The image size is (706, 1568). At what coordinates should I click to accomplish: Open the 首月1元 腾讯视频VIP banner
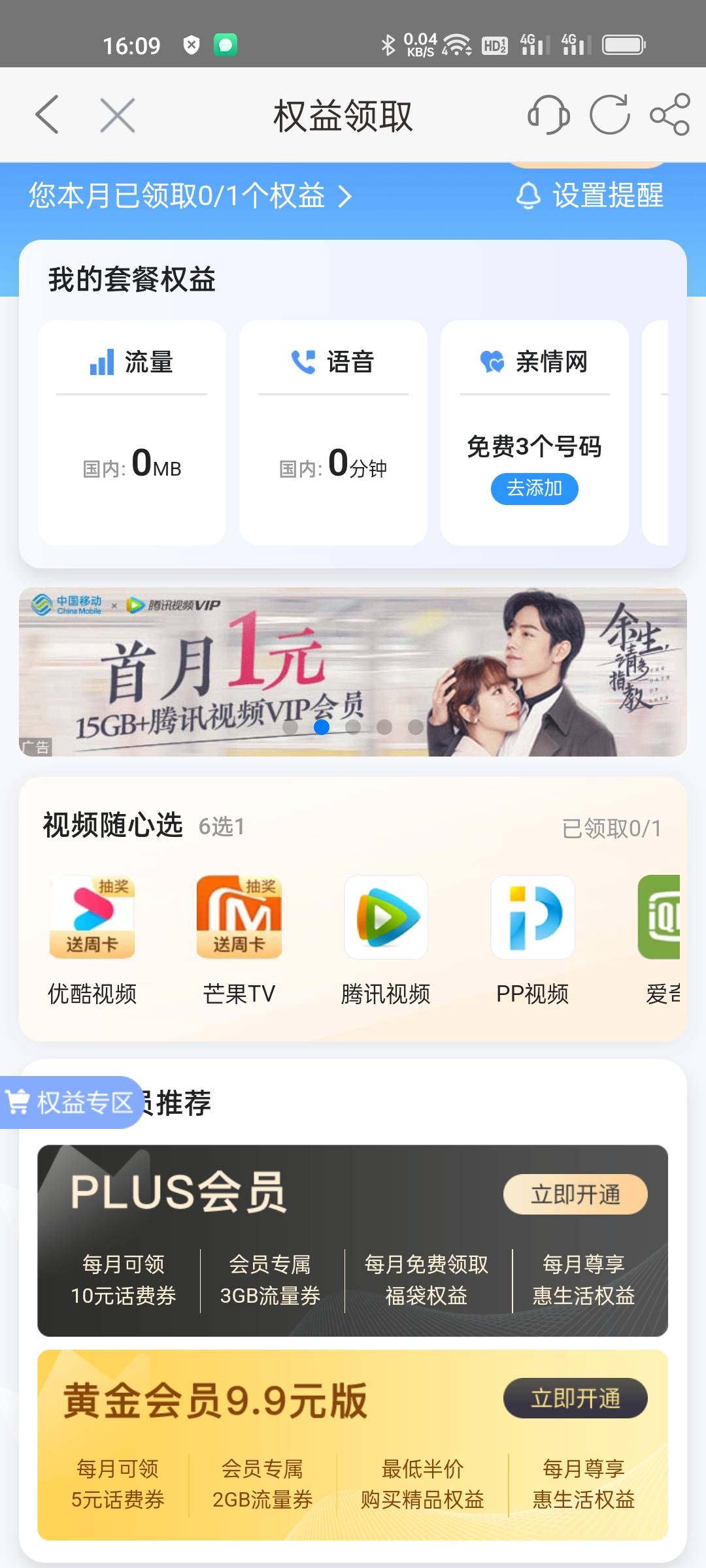click(x=353, y=672)
